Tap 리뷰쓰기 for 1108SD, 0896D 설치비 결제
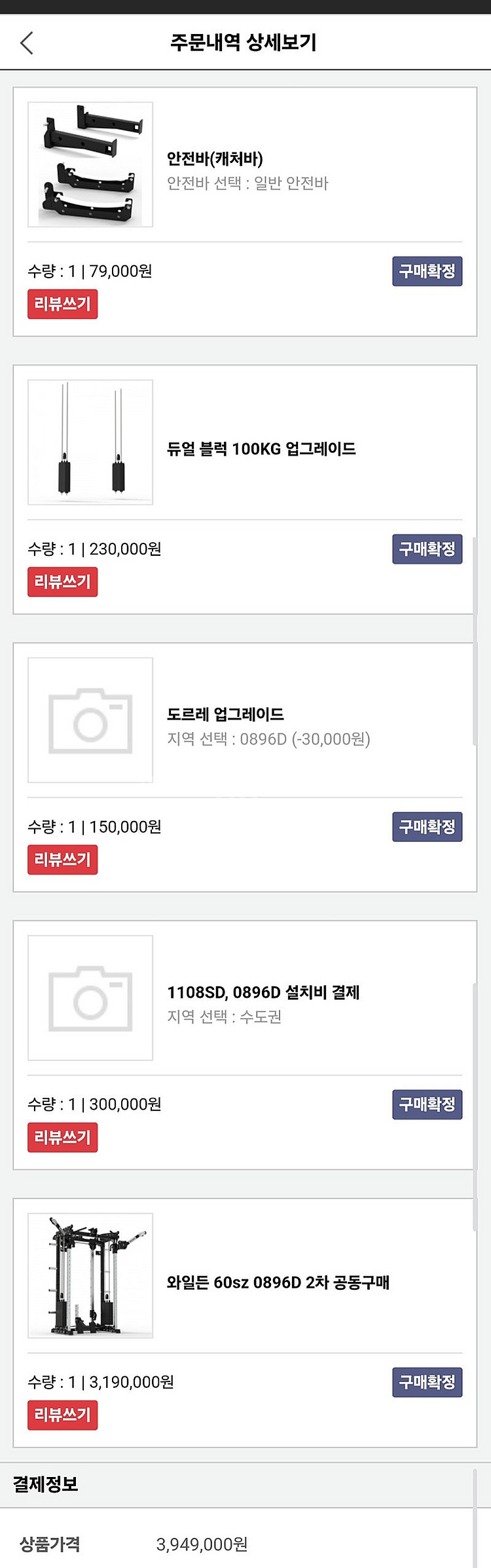 click(62, 1137)
